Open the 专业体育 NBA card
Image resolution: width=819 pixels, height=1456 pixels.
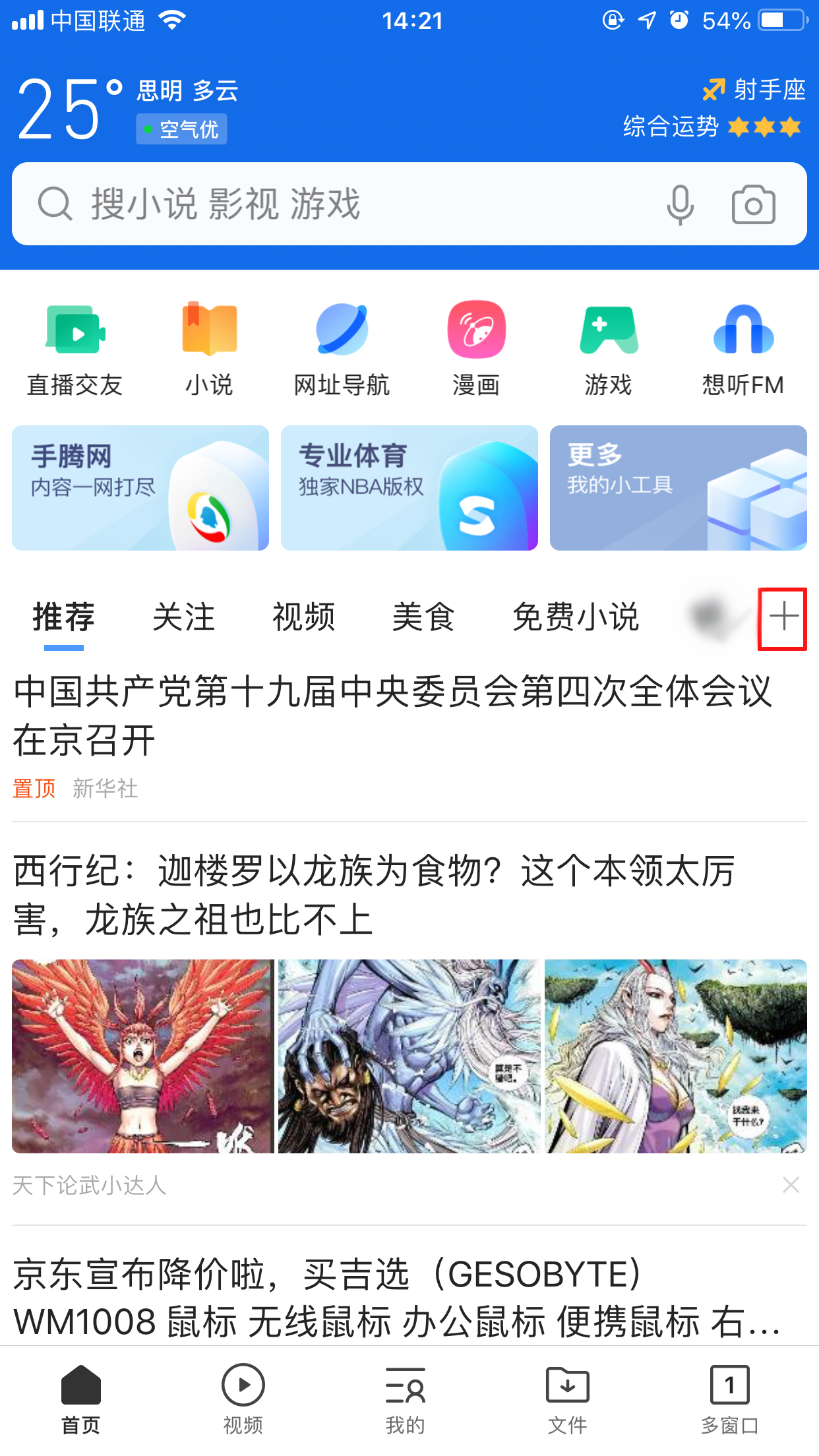409,488
